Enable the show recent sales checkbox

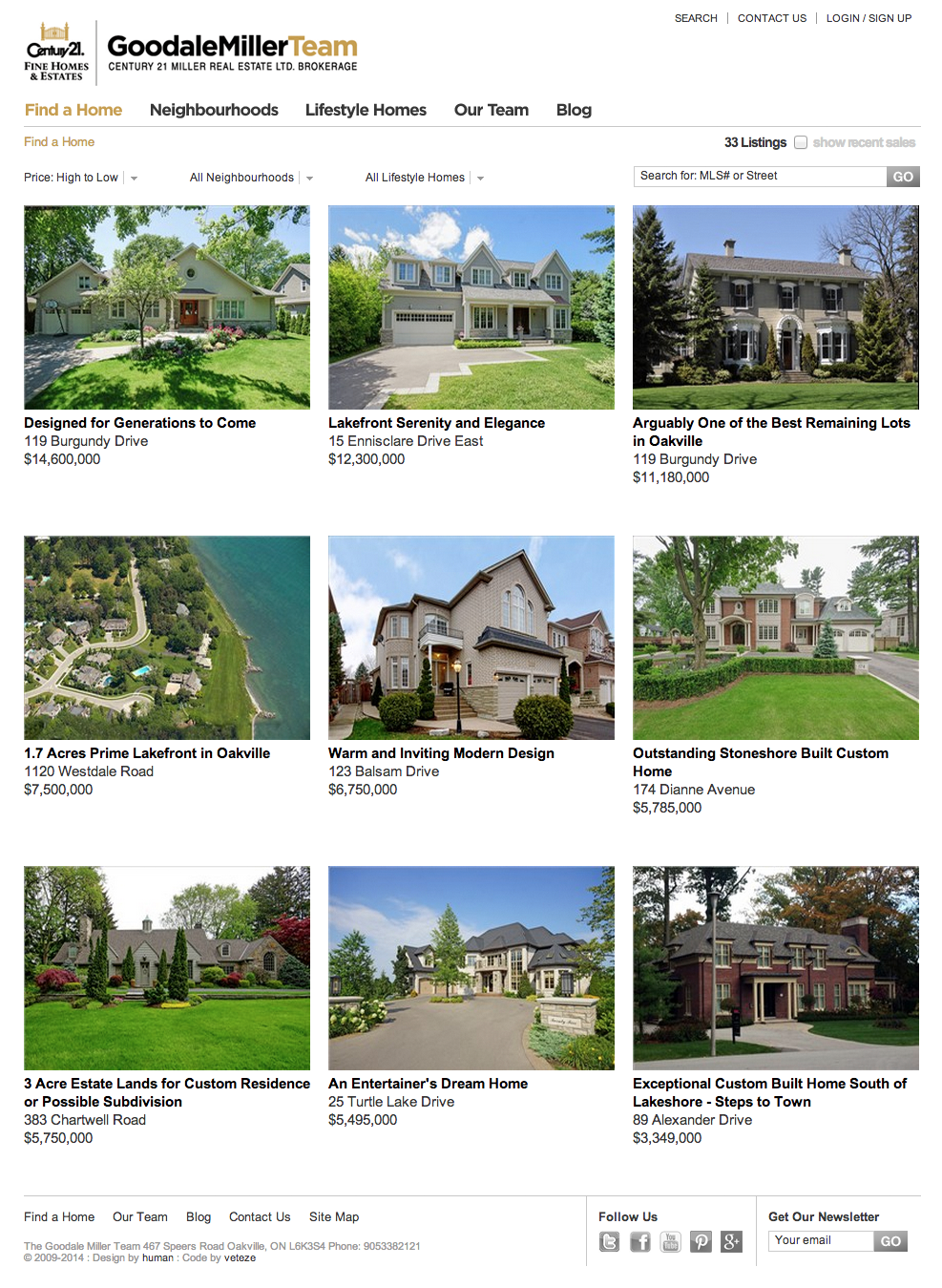(801, 142)
